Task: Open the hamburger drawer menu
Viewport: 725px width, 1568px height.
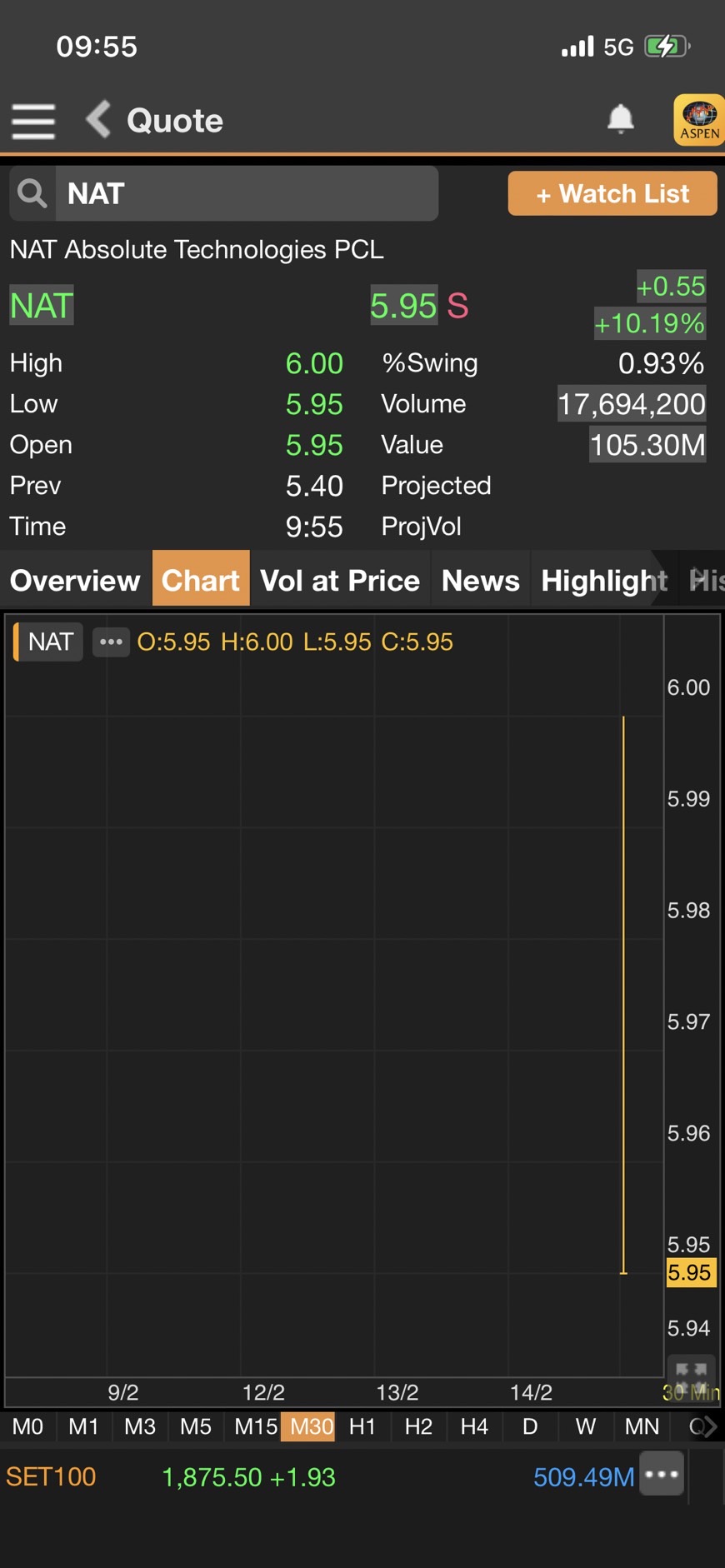Action: click(33, 122)
